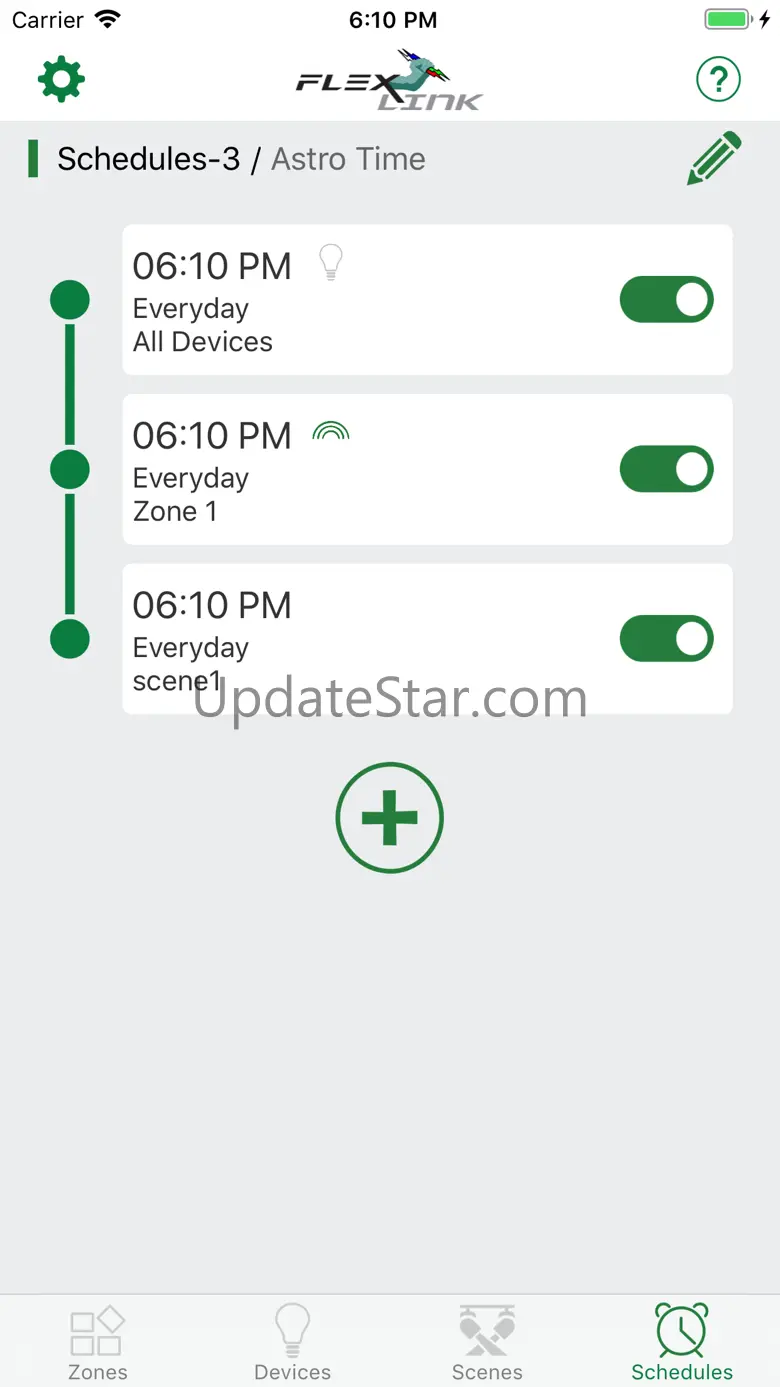
Task: Open the settings gear
Action: tap(61, 80)
